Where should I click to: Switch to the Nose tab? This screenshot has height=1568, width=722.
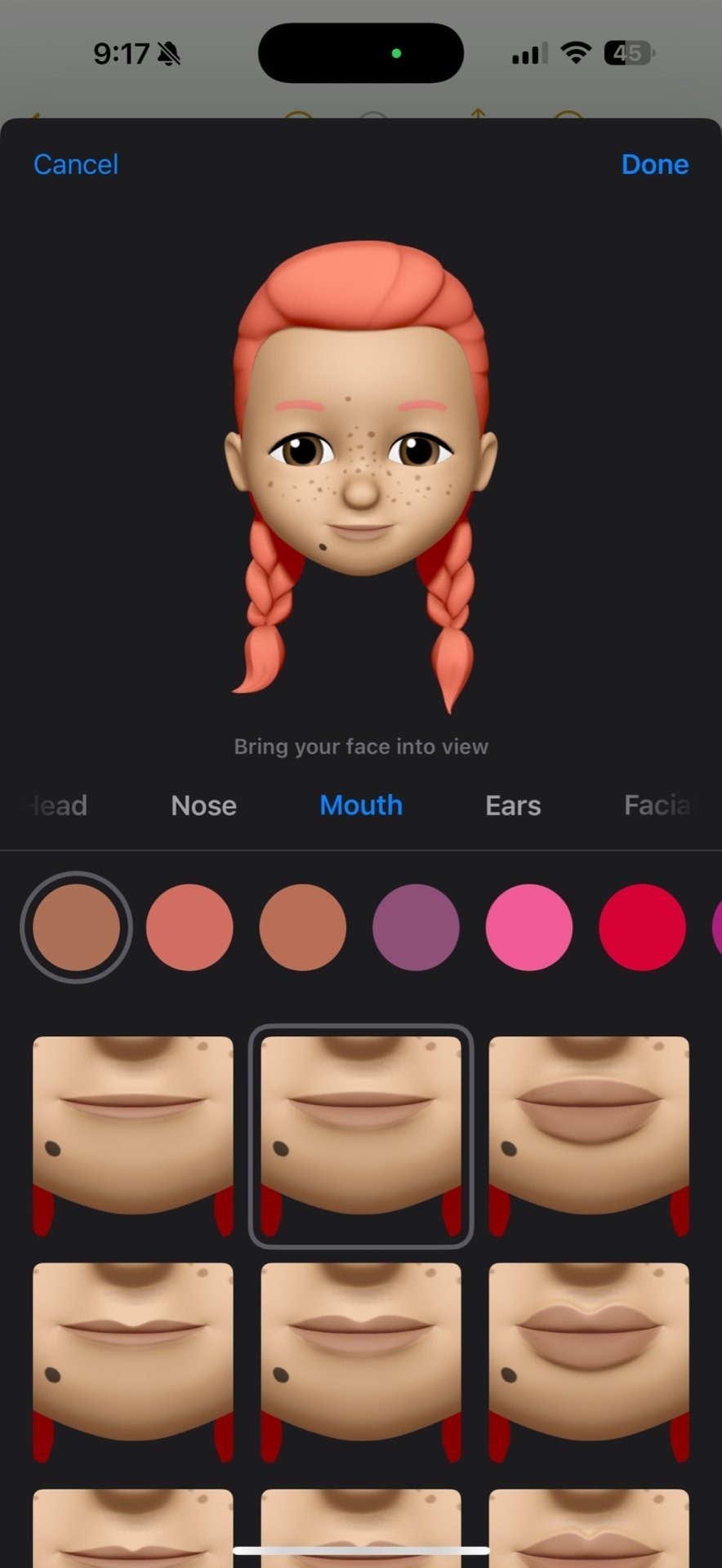[x=203, y=805]
